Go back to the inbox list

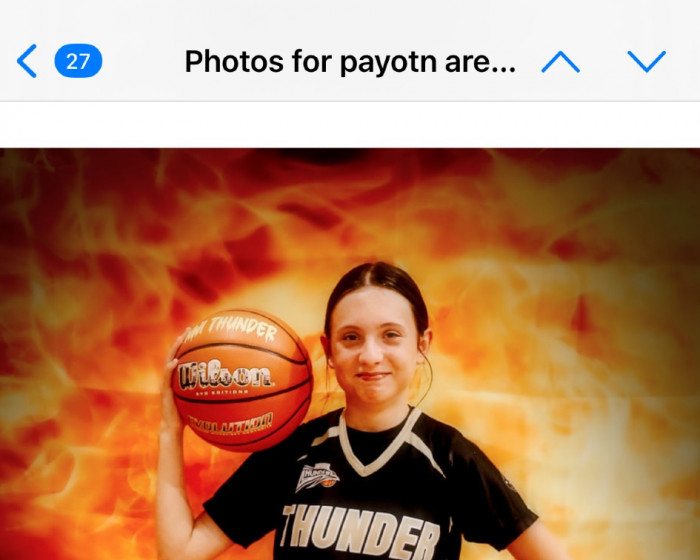click(28, 62)
